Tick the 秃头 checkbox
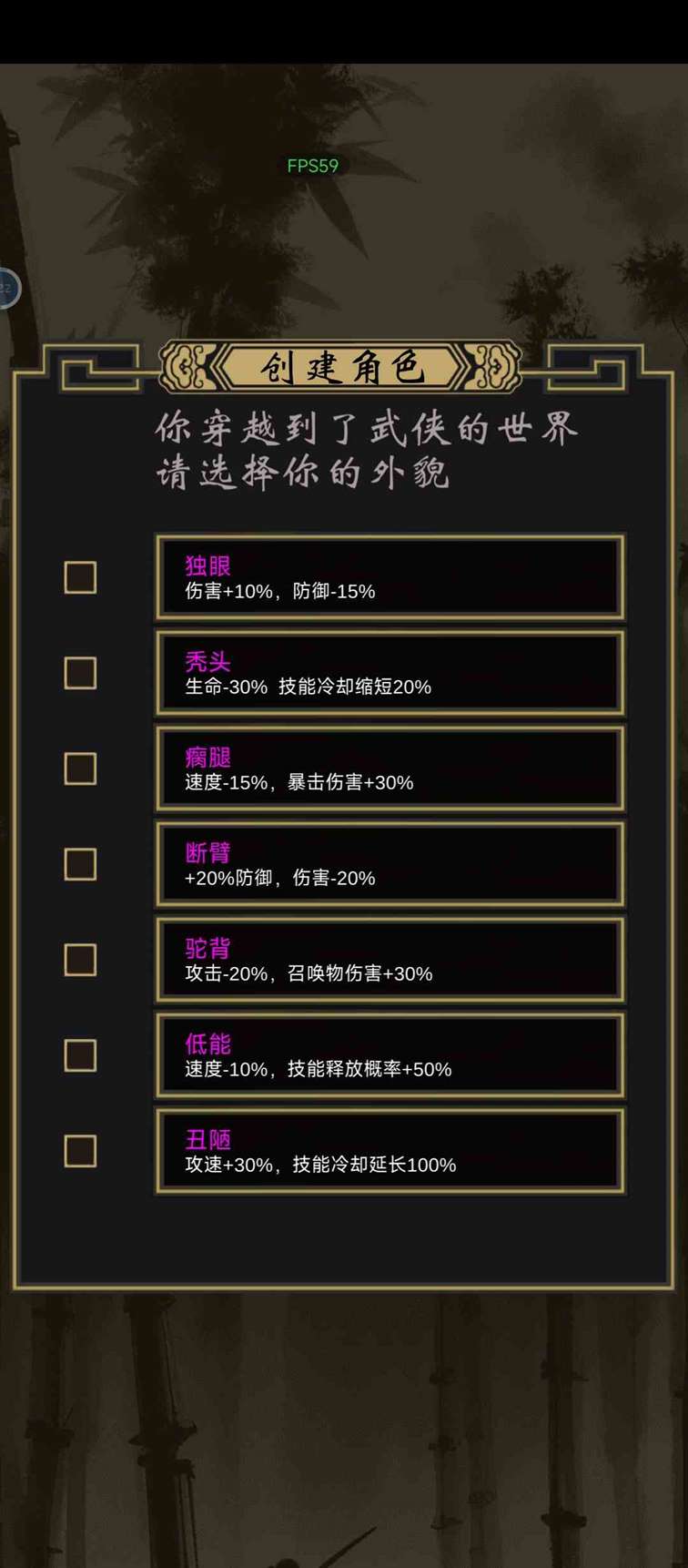688x1568 pixels. [x=80, y=673]
